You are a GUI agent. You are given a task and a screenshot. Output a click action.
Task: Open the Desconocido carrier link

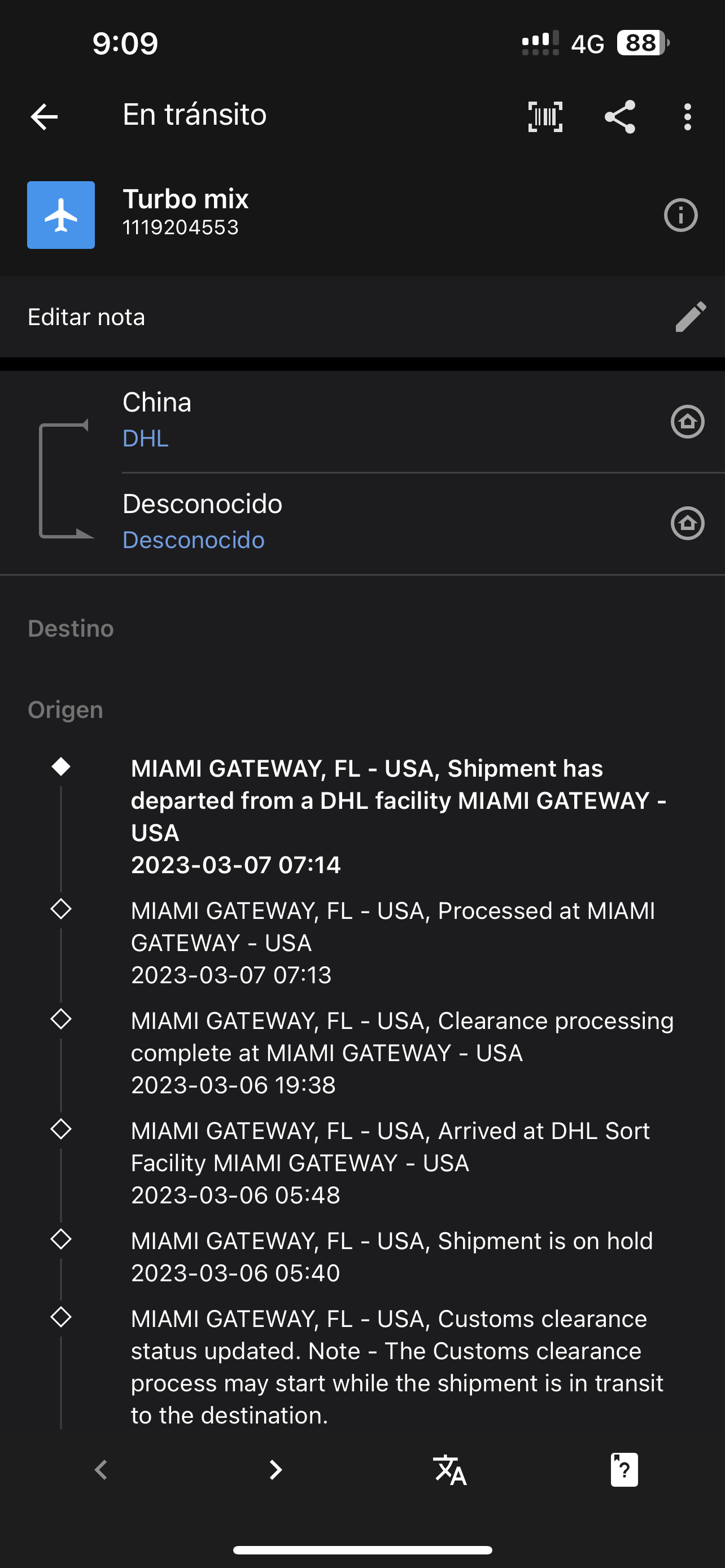click(194, 540)
